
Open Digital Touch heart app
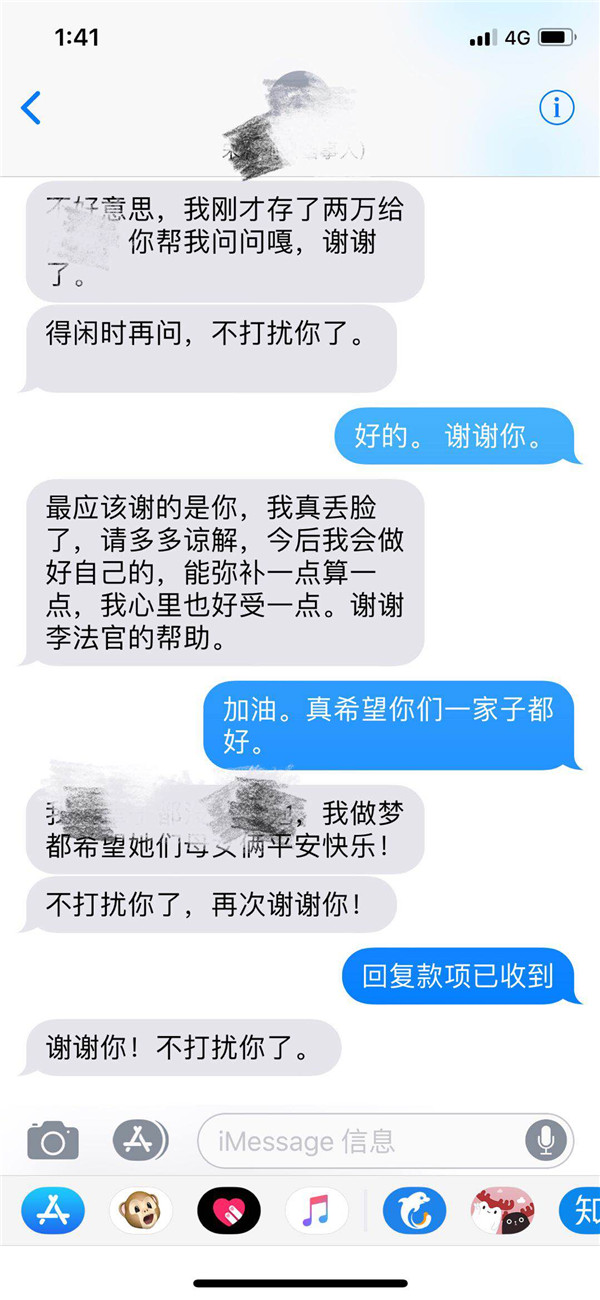click(x=229, y=1212)
